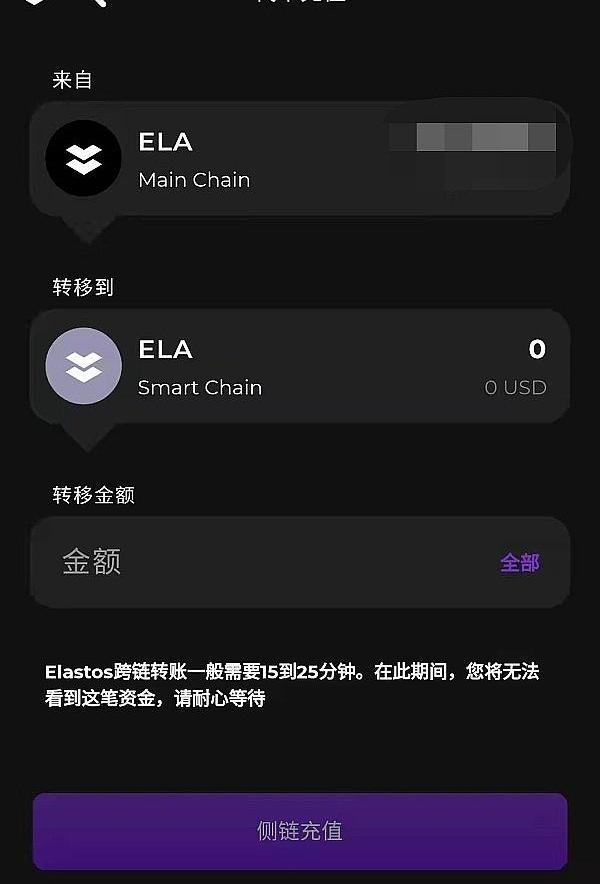Confirm with the 侧链充值 button
This screenshot has height=884, width=600.
(x=300, y=831)
